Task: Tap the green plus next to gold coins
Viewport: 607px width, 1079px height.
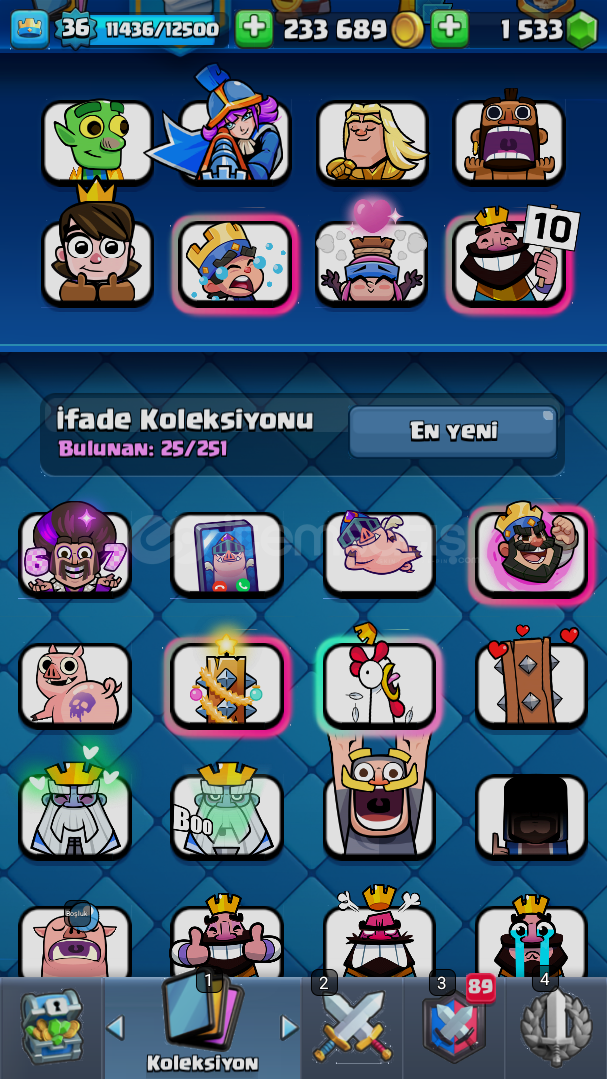Action: point(254,29)
